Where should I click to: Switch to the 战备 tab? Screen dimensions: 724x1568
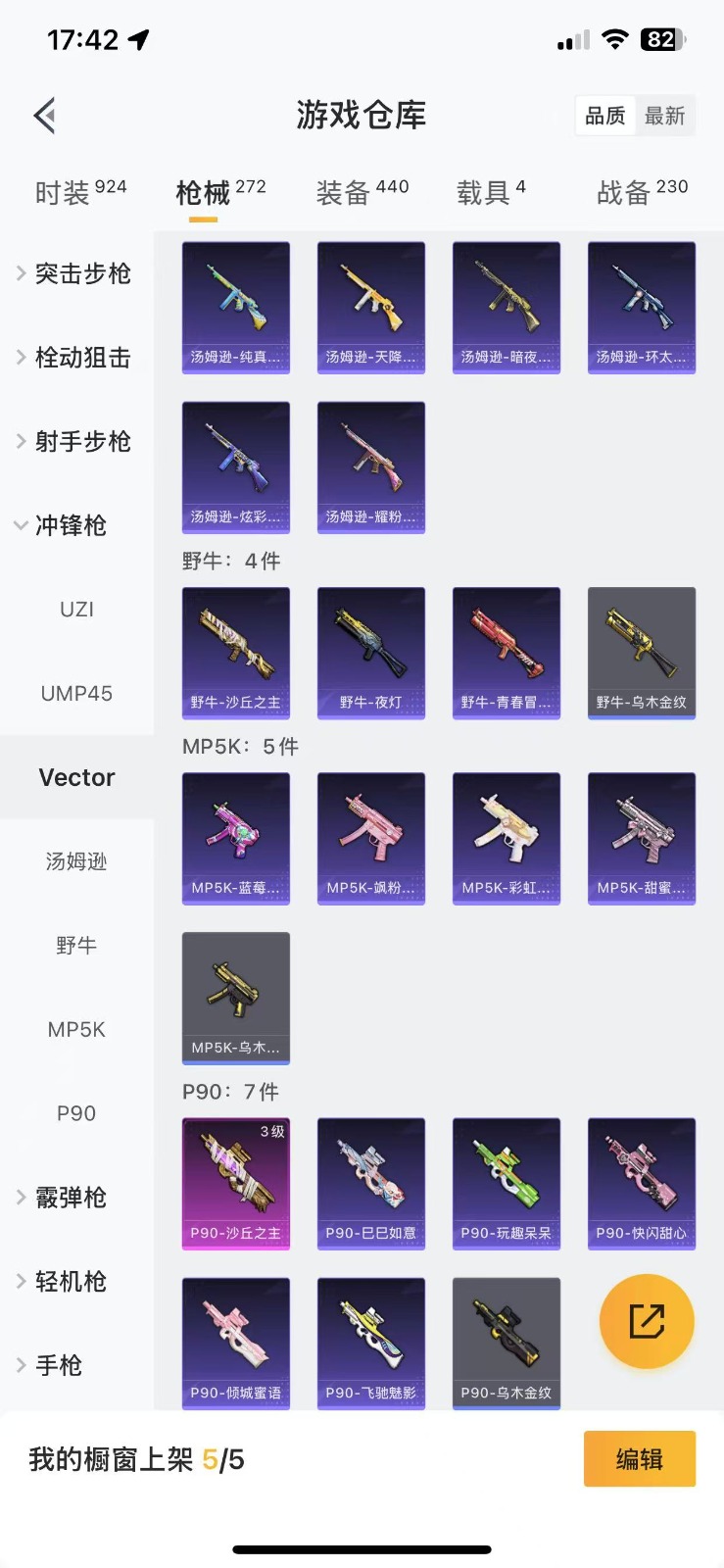tap(642, 192)
